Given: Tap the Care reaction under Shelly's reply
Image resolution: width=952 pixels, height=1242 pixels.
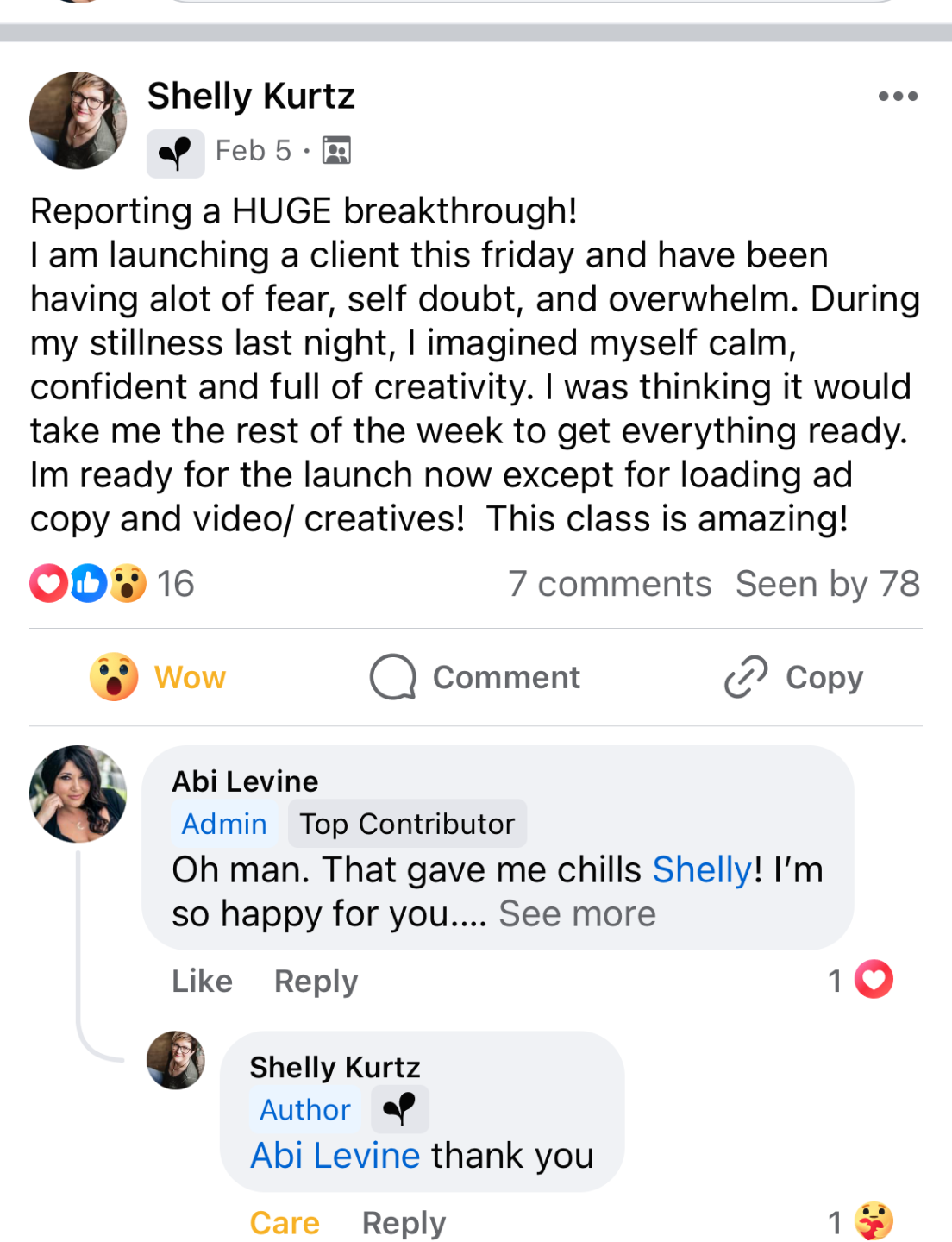Looking at the screenshot, I should tap(285, 1223).
